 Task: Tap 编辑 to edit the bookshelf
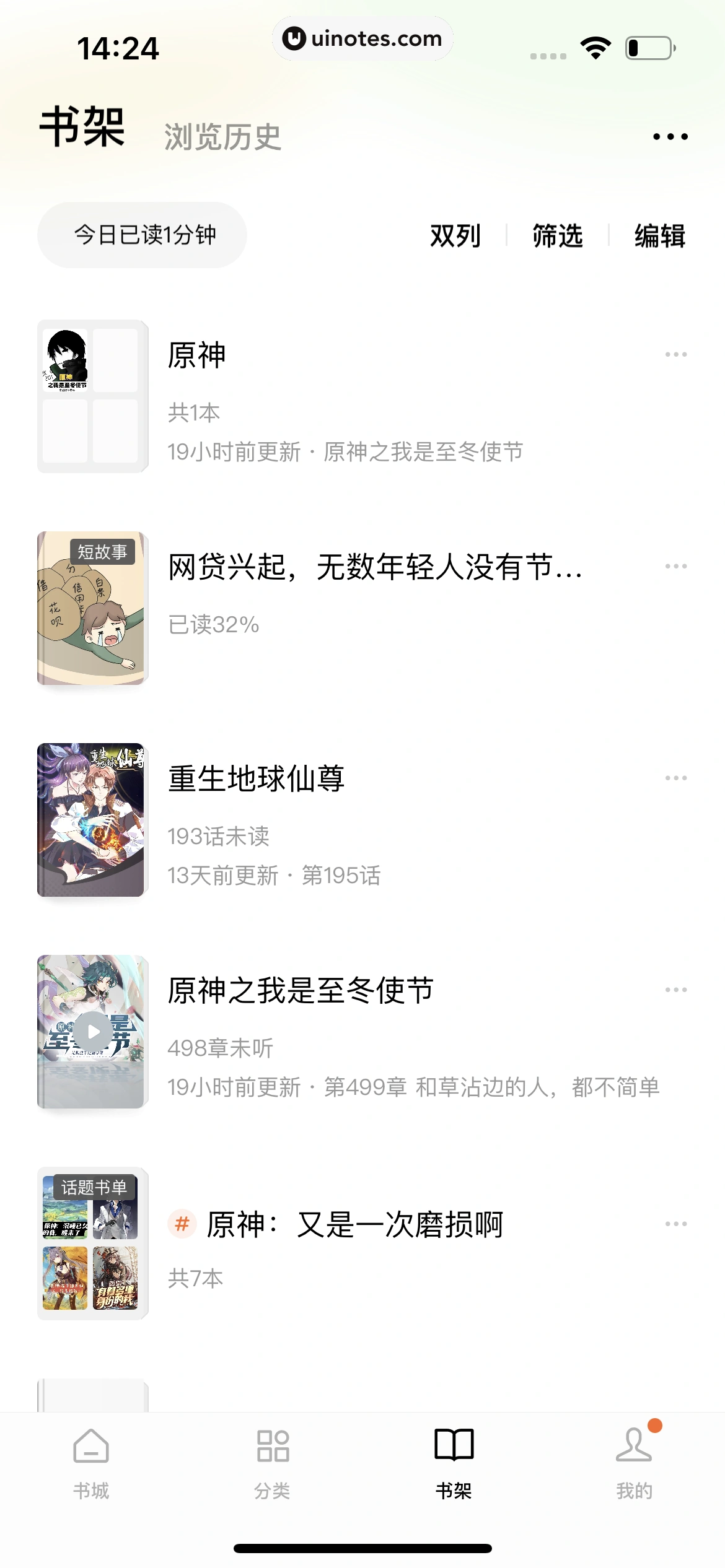659,235
